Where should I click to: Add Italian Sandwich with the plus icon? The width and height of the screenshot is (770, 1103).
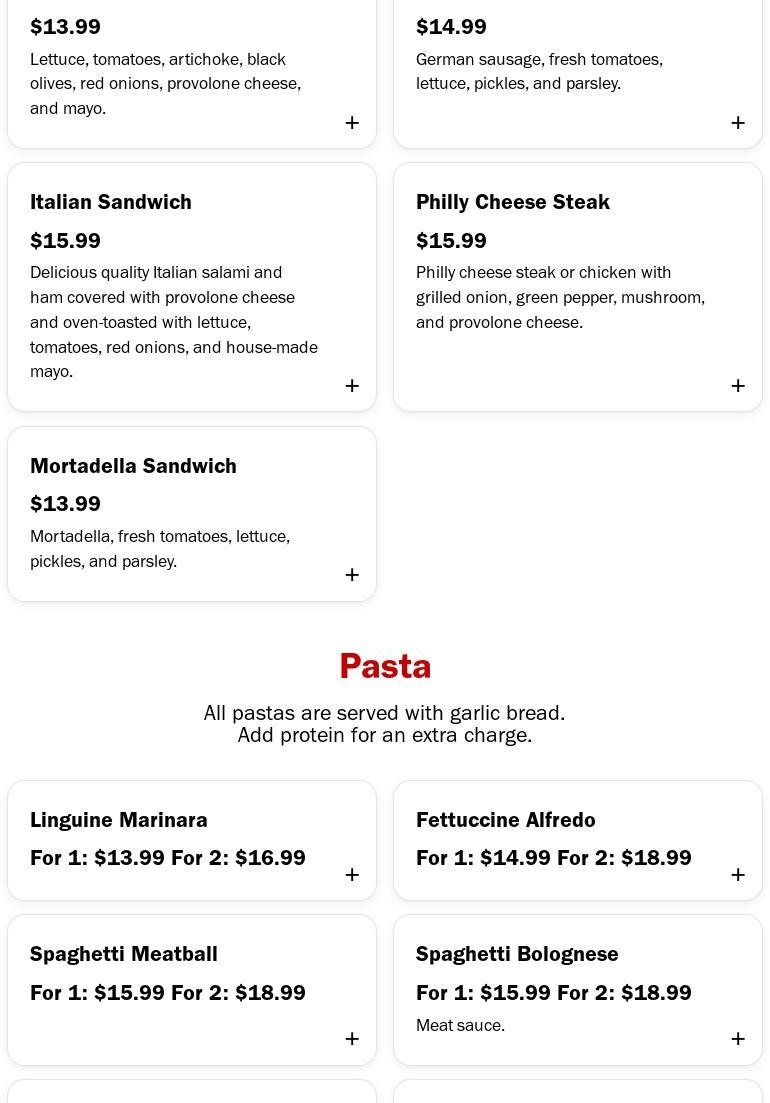tap(352, 386)
